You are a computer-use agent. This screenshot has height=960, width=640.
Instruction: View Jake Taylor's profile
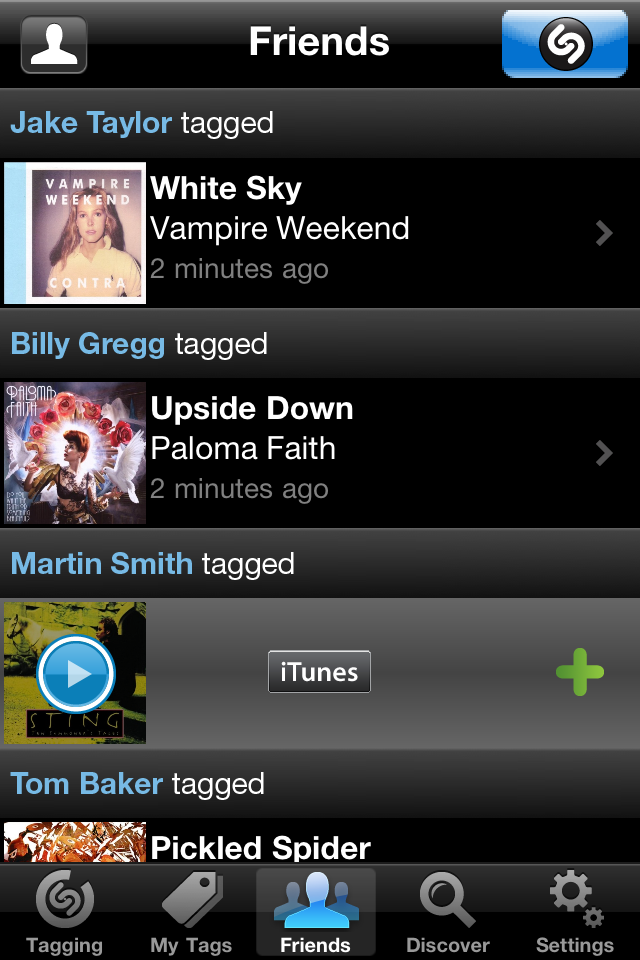91,123
